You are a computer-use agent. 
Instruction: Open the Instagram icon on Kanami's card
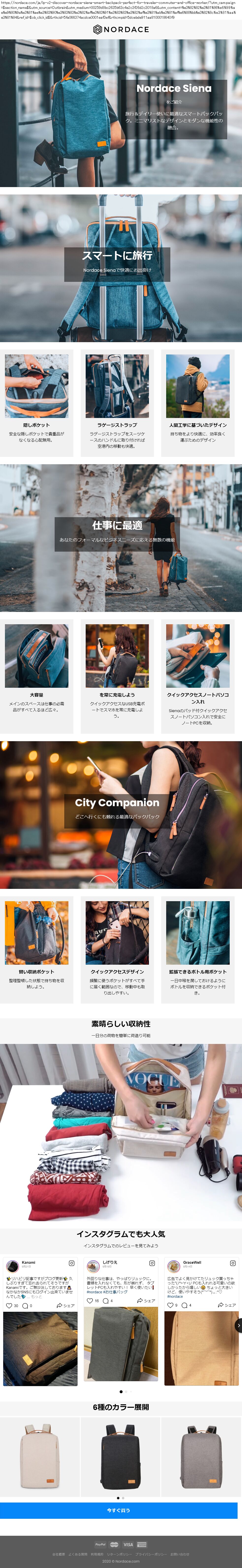click(x=71, y=1263)
